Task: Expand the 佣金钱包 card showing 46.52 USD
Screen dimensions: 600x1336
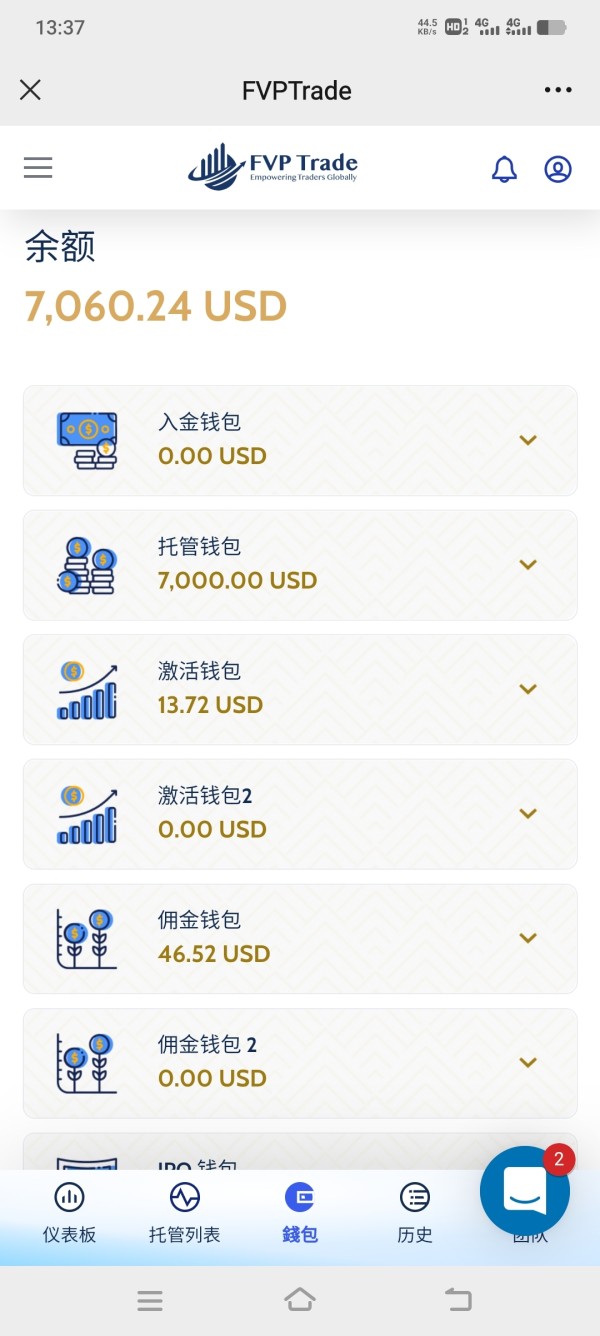Action: [x=300, y=938]
